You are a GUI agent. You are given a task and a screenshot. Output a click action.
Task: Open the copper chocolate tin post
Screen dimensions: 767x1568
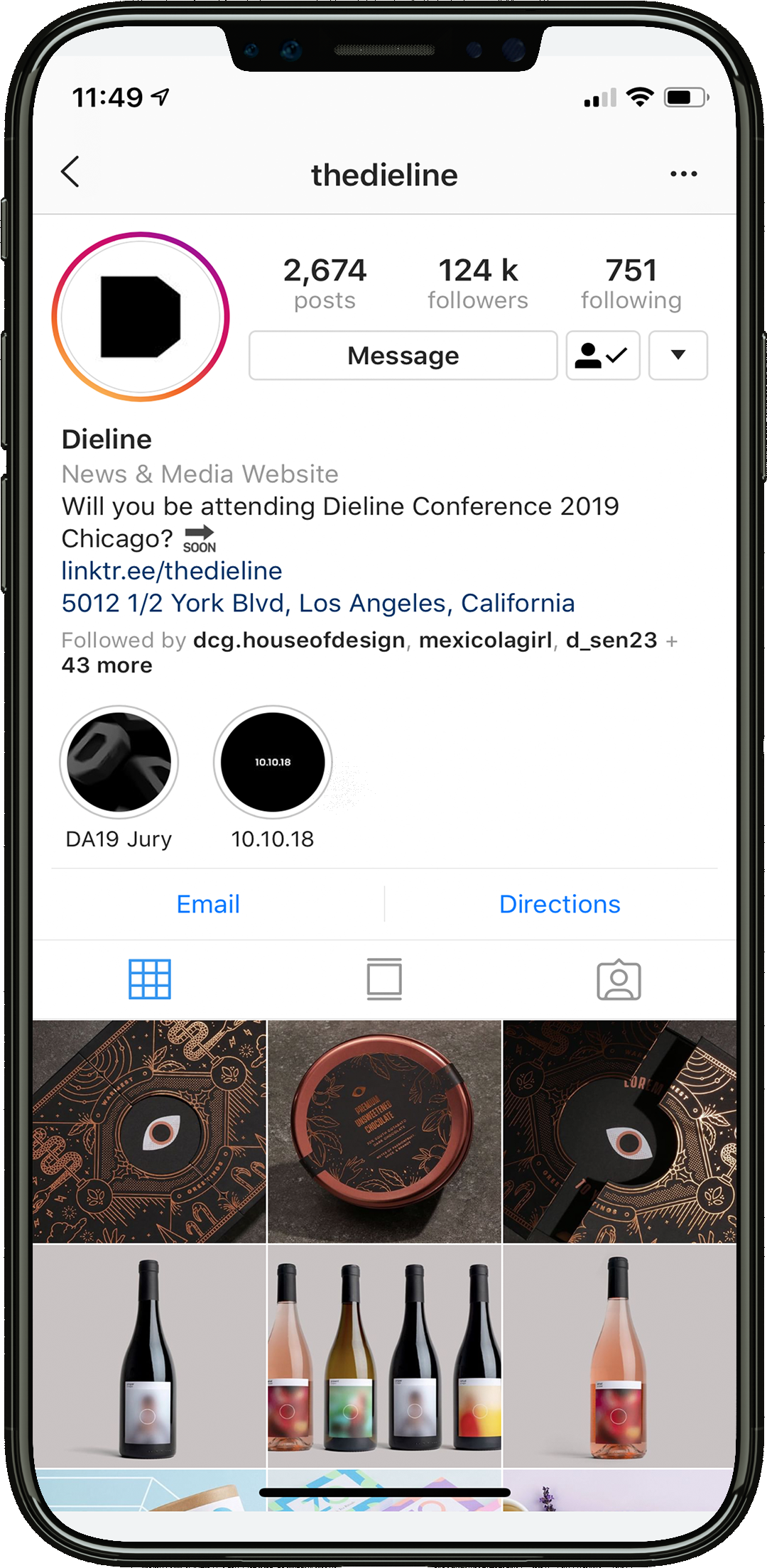[384, 1131]
